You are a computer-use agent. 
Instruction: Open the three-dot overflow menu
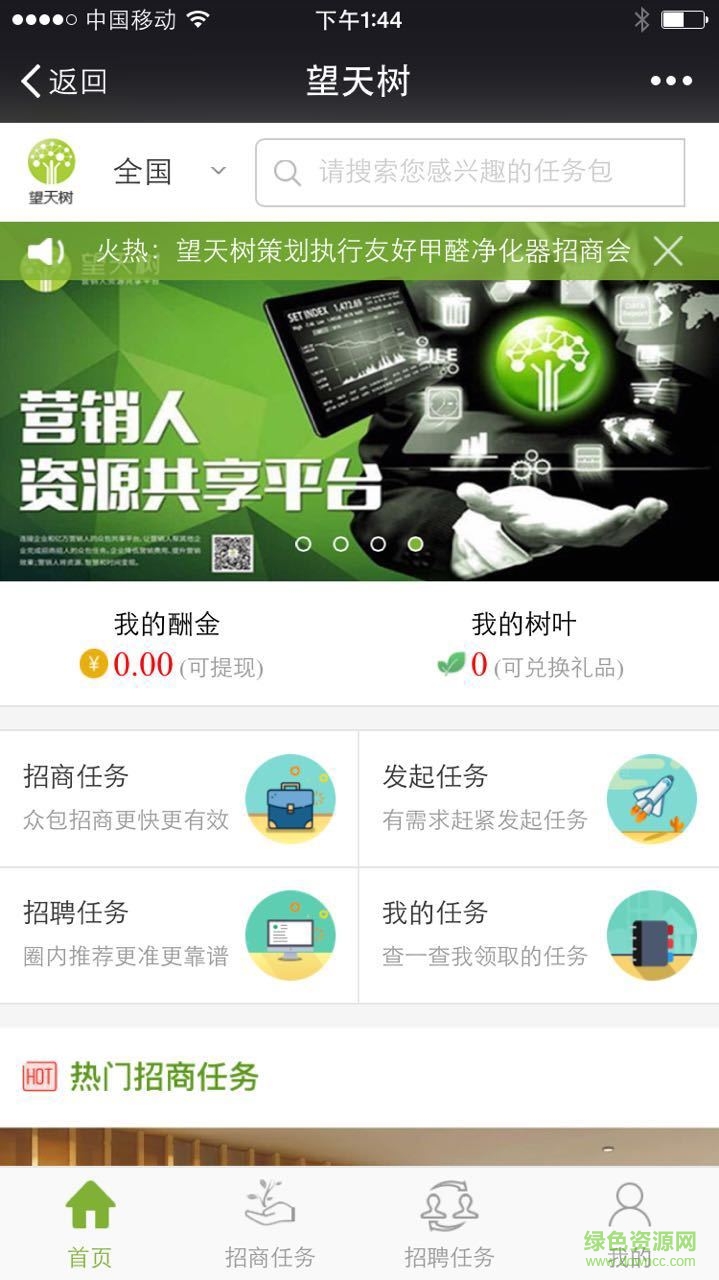pos(671,81)
